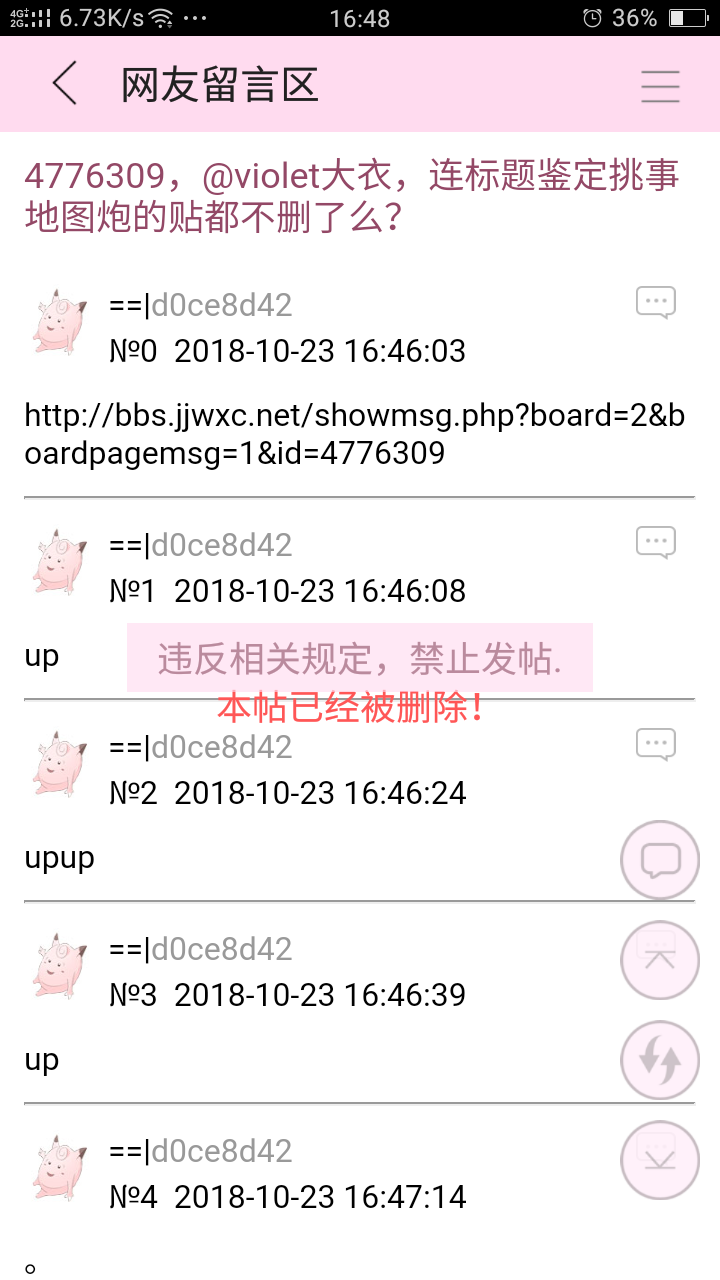720x1280 pixels.
Task: Open the hamburger menu in the header
Action: coord(660,86)
